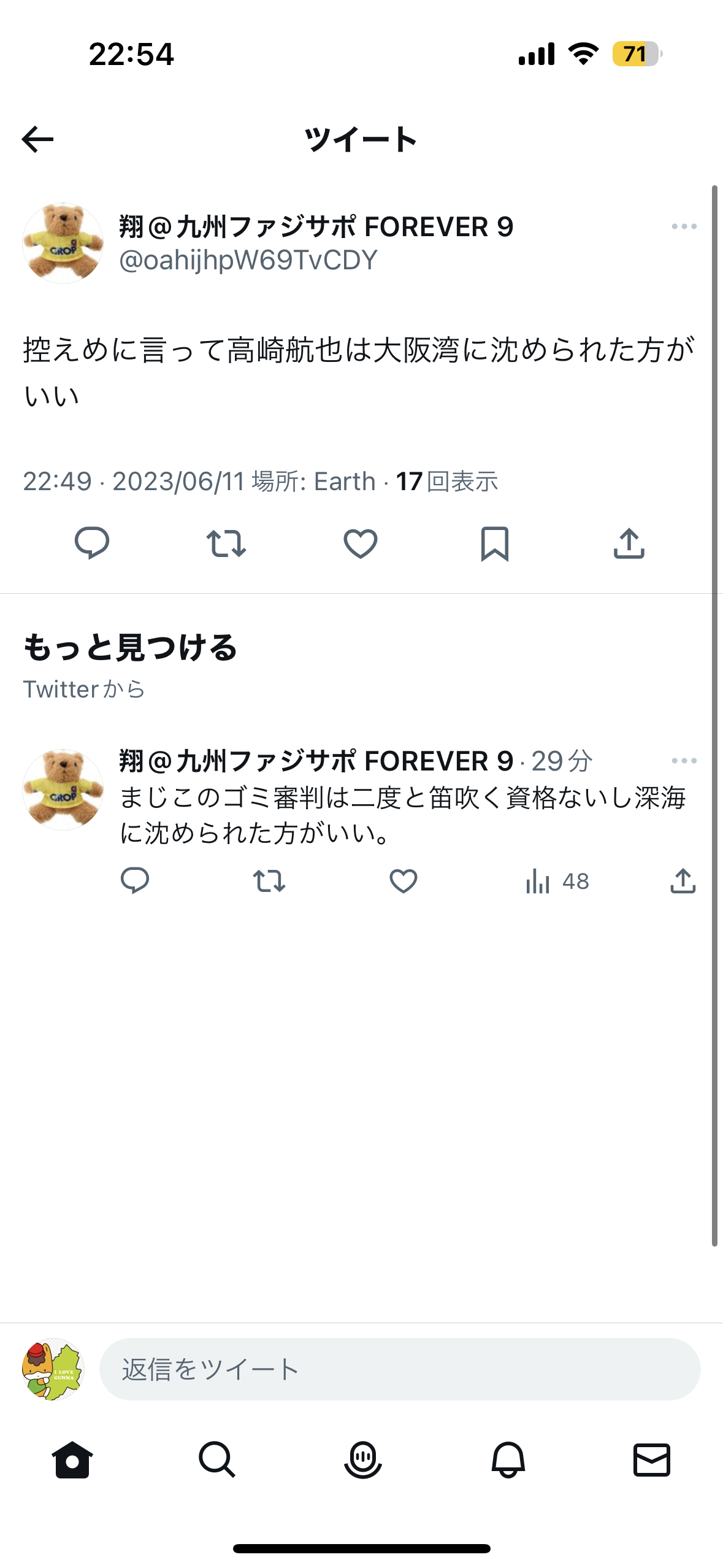Switch to the Search tab
723x1568 pixels.
tap(217, 1459)
